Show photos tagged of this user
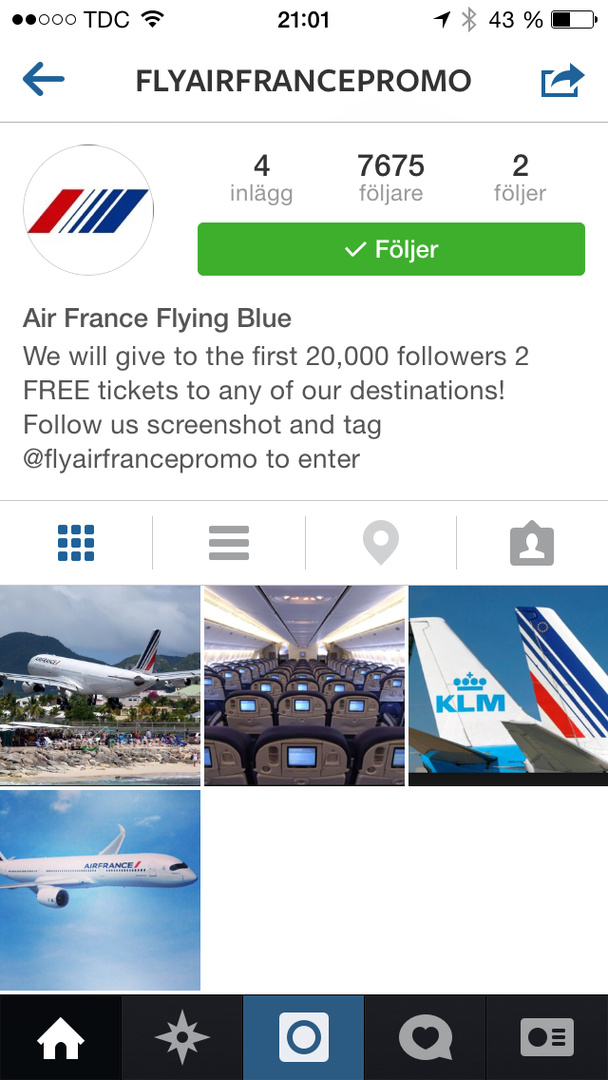This screenshot has height=1080, width=608. click(532, 543)
